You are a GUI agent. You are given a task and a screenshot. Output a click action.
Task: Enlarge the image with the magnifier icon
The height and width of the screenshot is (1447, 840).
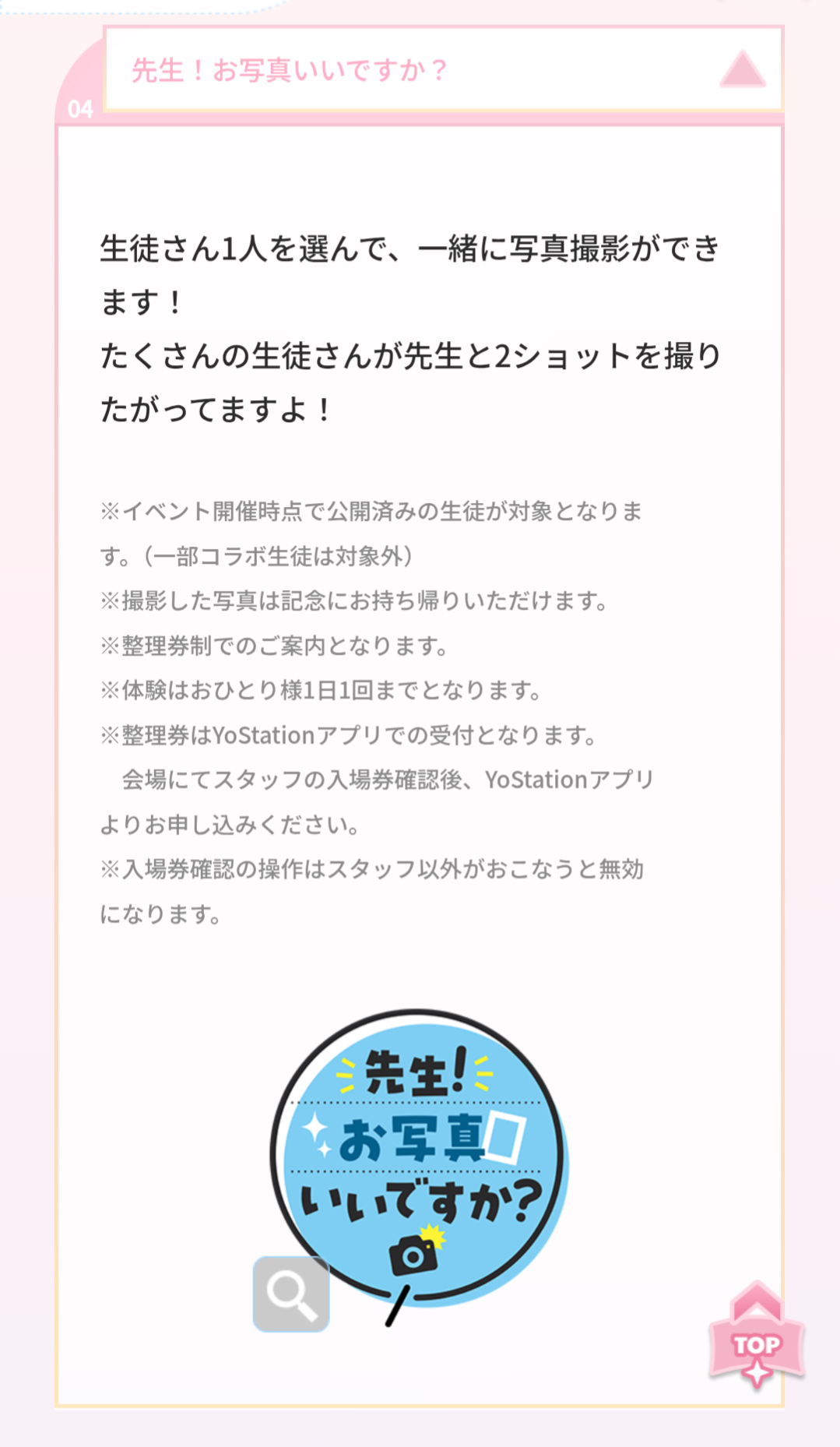point(291,1294)
